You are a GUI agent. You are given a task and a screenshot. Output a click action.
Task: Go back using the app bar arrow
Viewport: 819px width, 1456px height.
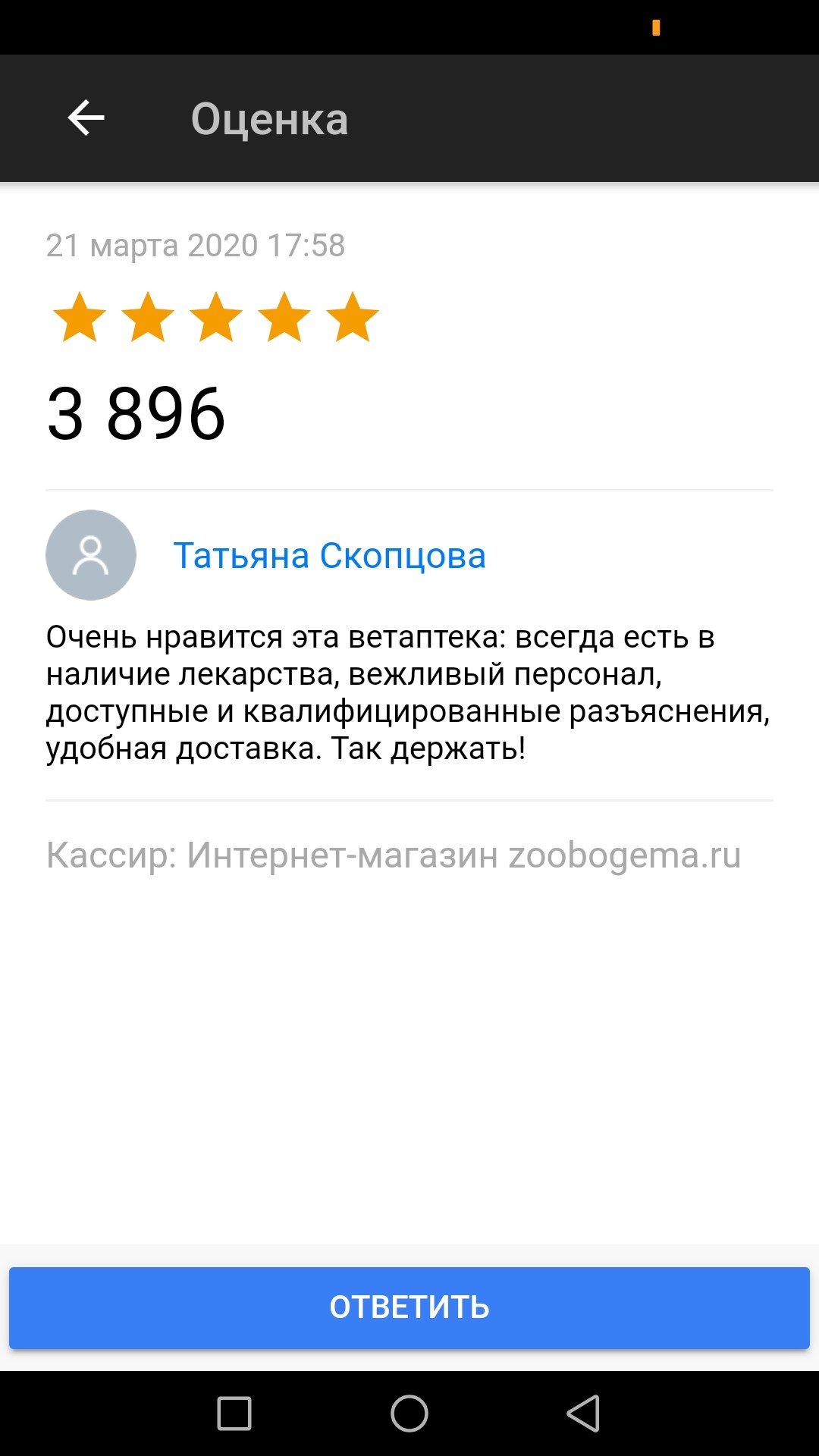[86, 118]
